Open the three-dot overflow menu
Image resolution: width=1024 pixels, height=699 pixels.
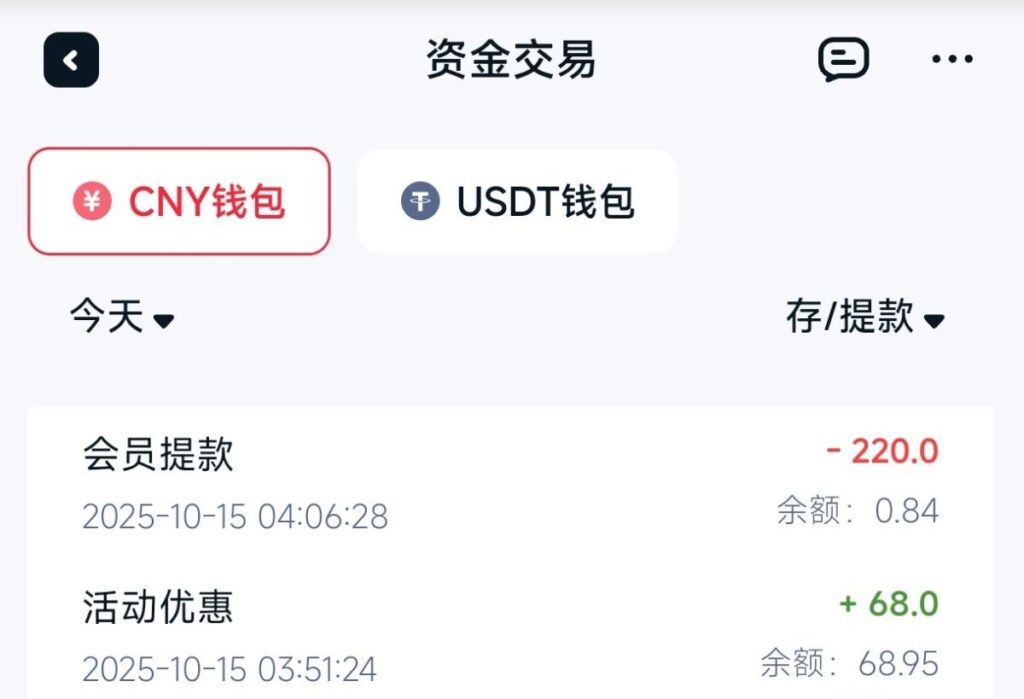[x=951, y=60]
